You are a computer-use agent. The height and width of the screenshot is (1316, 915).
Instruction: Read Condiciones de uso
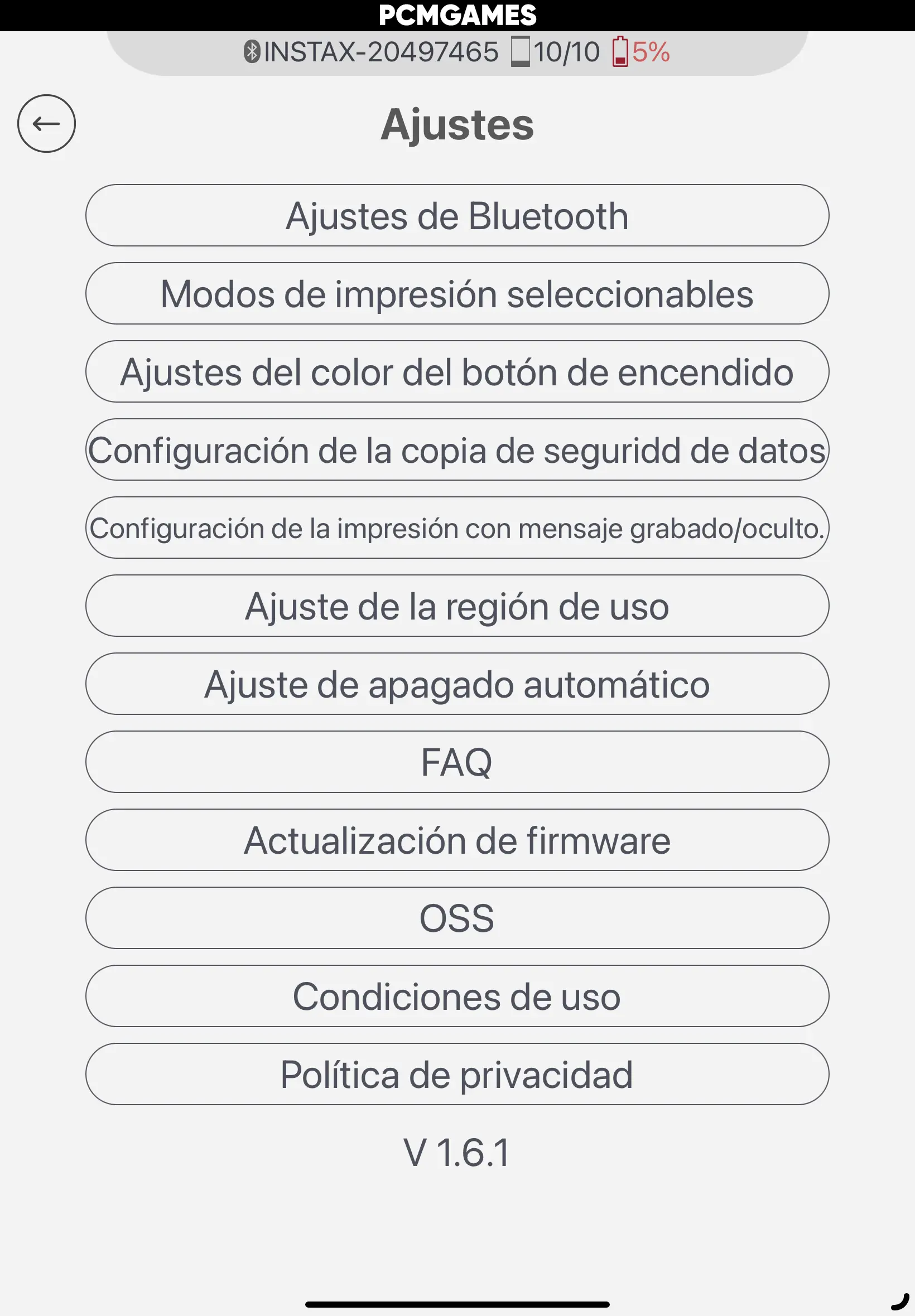(457, 996)
